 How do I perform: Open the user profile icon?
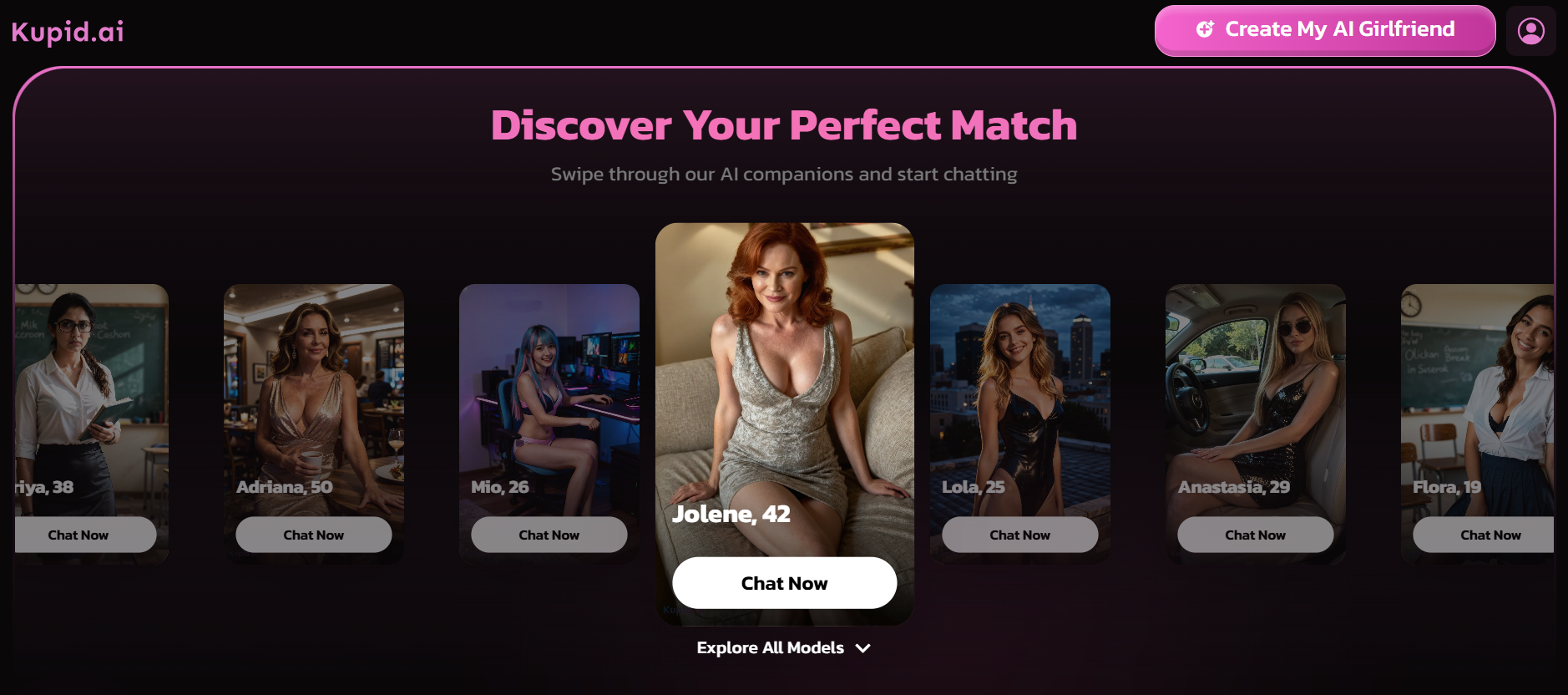1530,31
